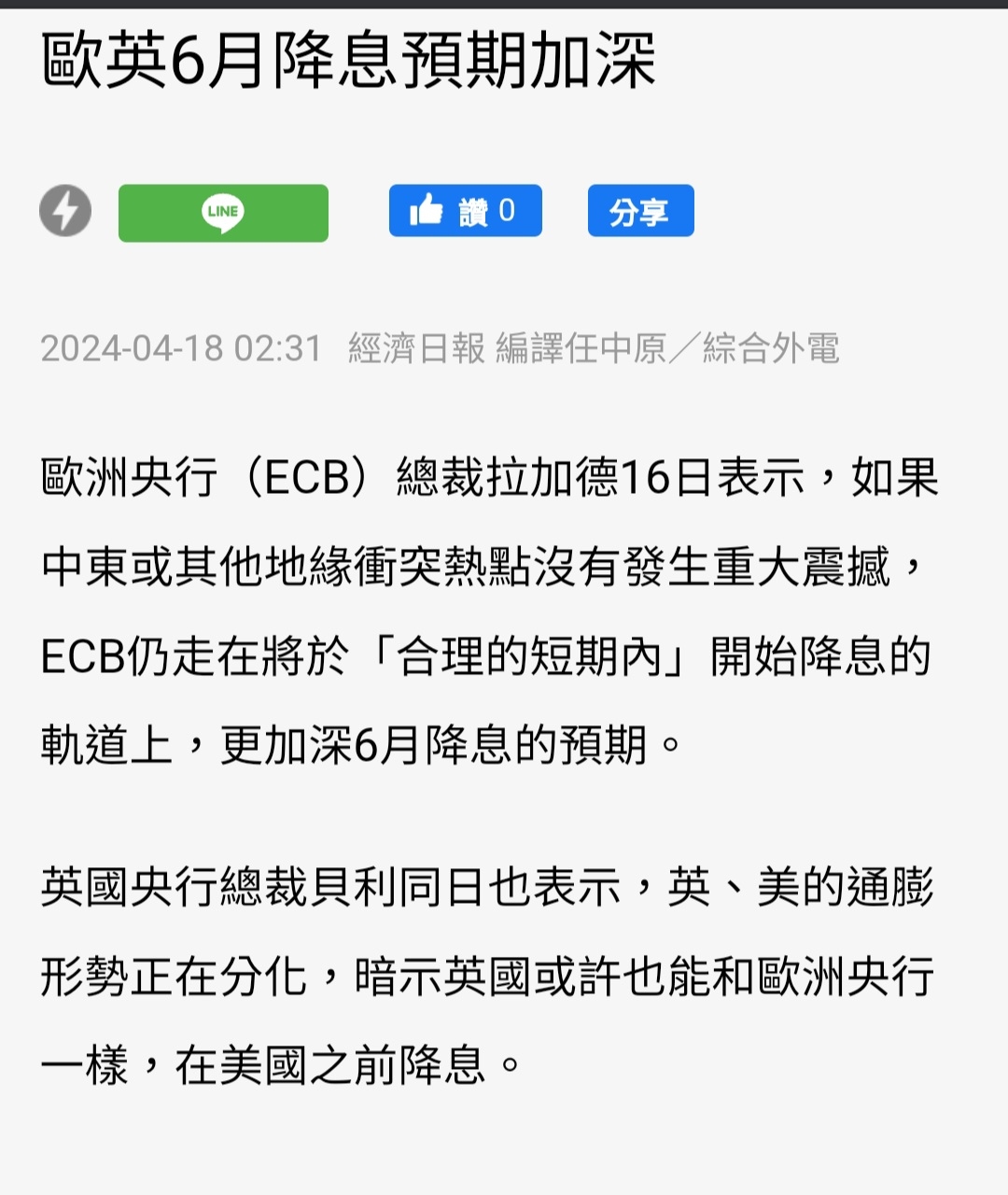Click the thumbs-up icon on the like button
The image size is (1008, 1195).
427,211
